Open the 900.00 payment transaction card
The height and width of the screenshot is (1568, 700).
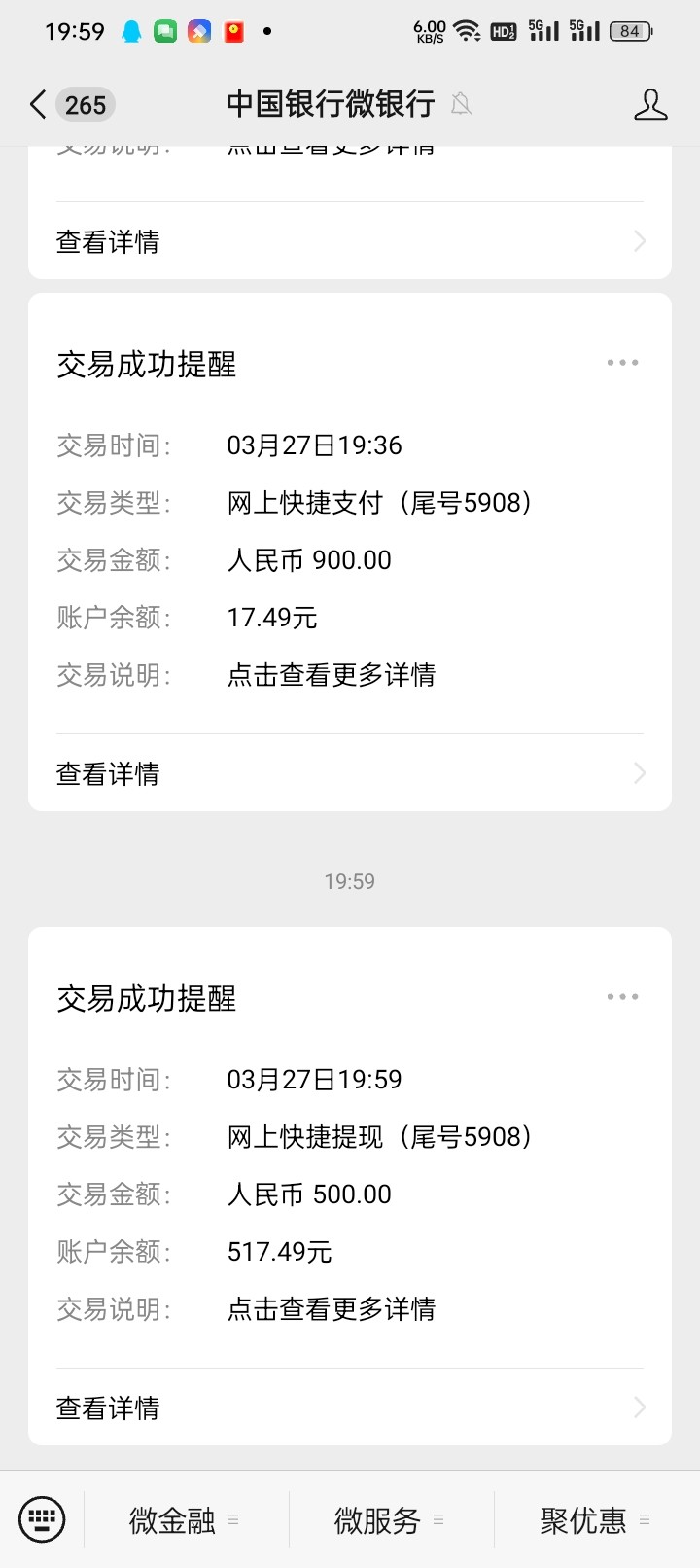click(350, 559)
